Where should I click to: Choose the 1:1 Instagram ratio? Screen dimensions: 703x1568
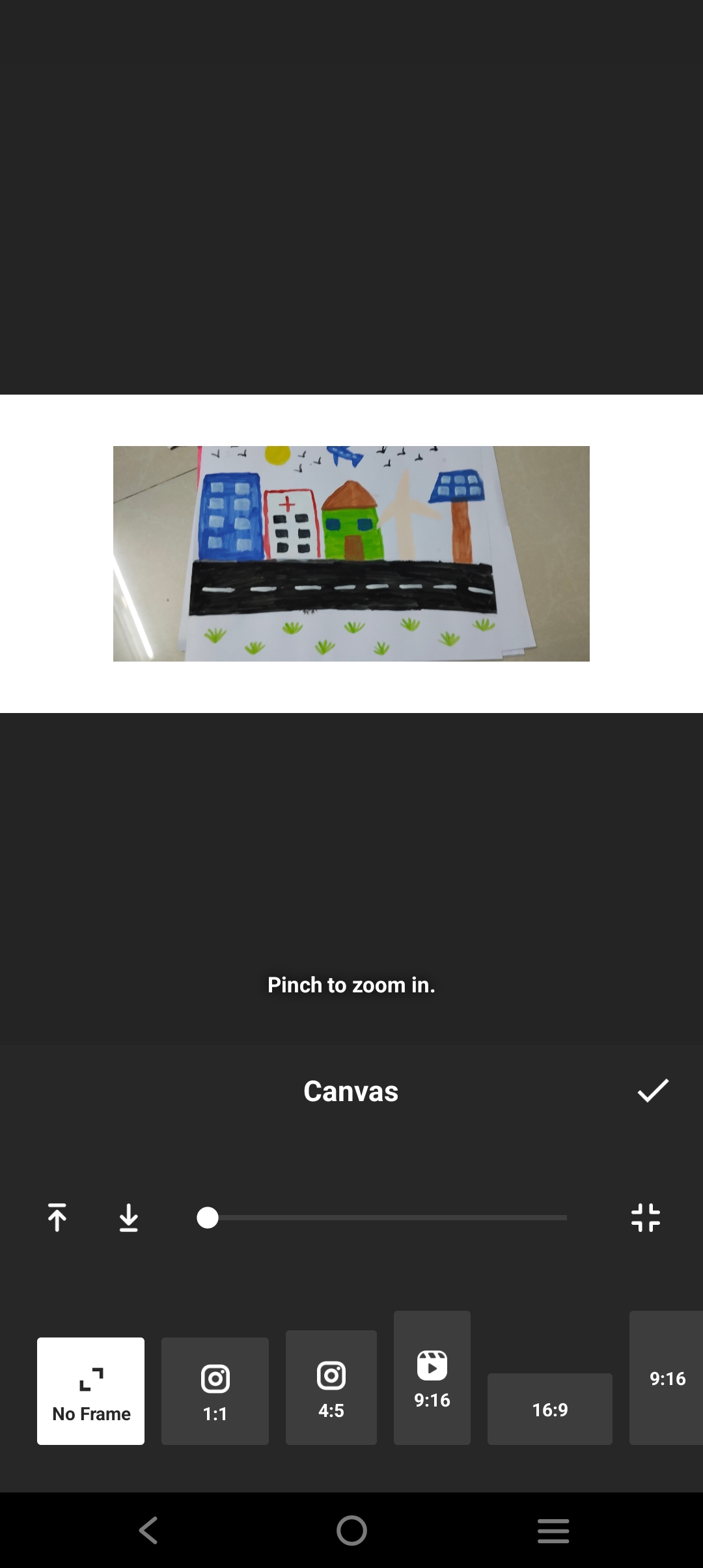215,1391
